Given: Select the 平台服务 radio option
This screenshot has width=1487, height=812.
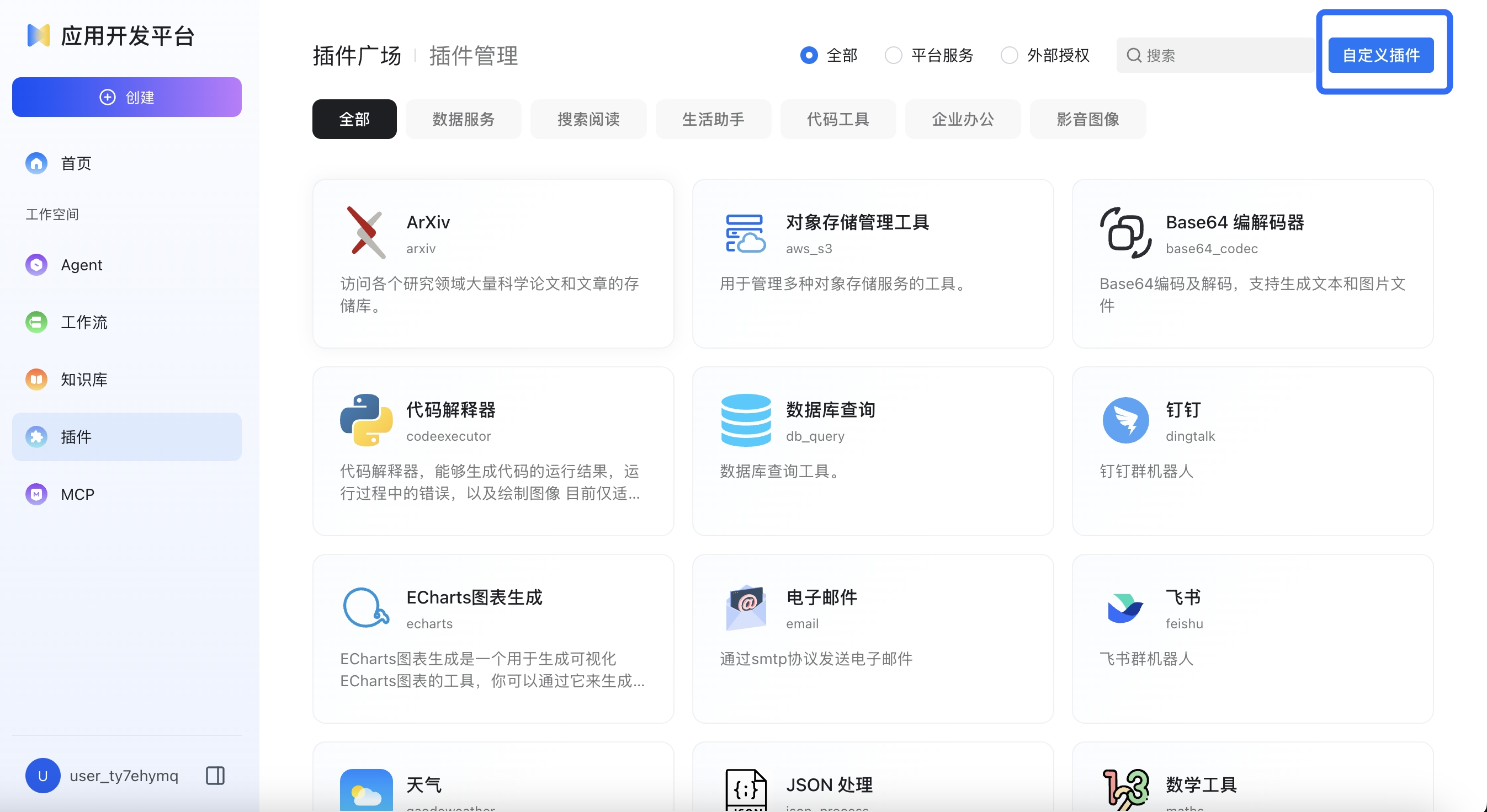Looking at the screenshot, I should coord(894,55).
